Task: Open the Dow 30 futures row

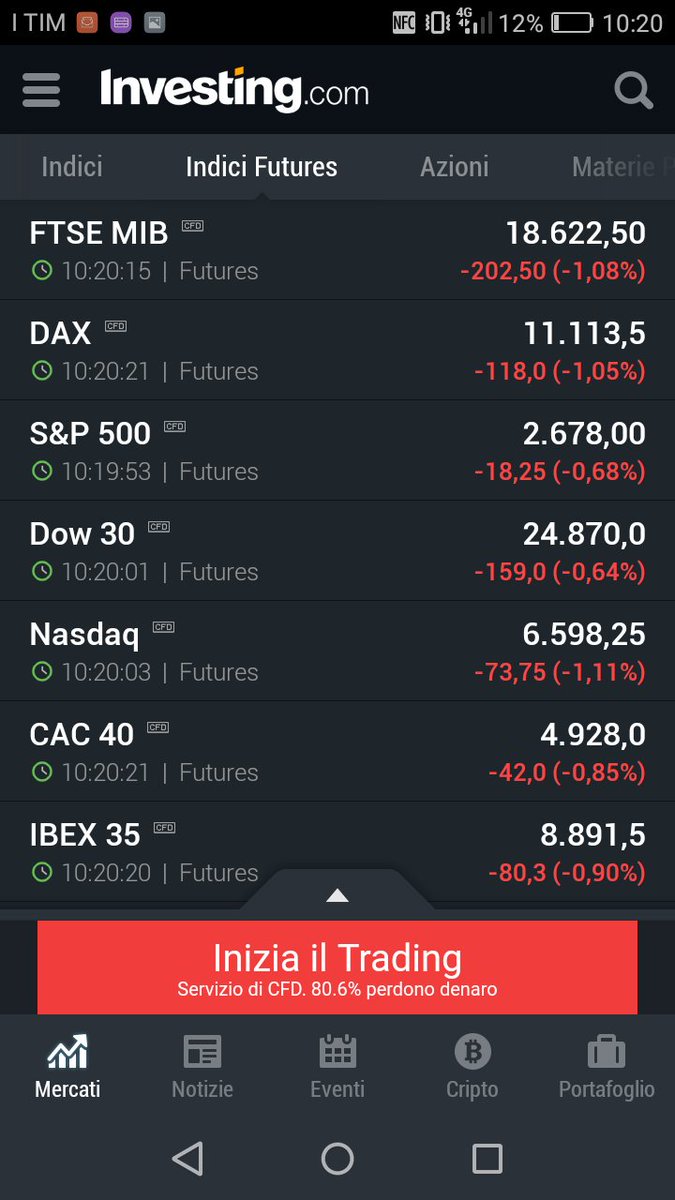Action: click(x=337, y=551)
